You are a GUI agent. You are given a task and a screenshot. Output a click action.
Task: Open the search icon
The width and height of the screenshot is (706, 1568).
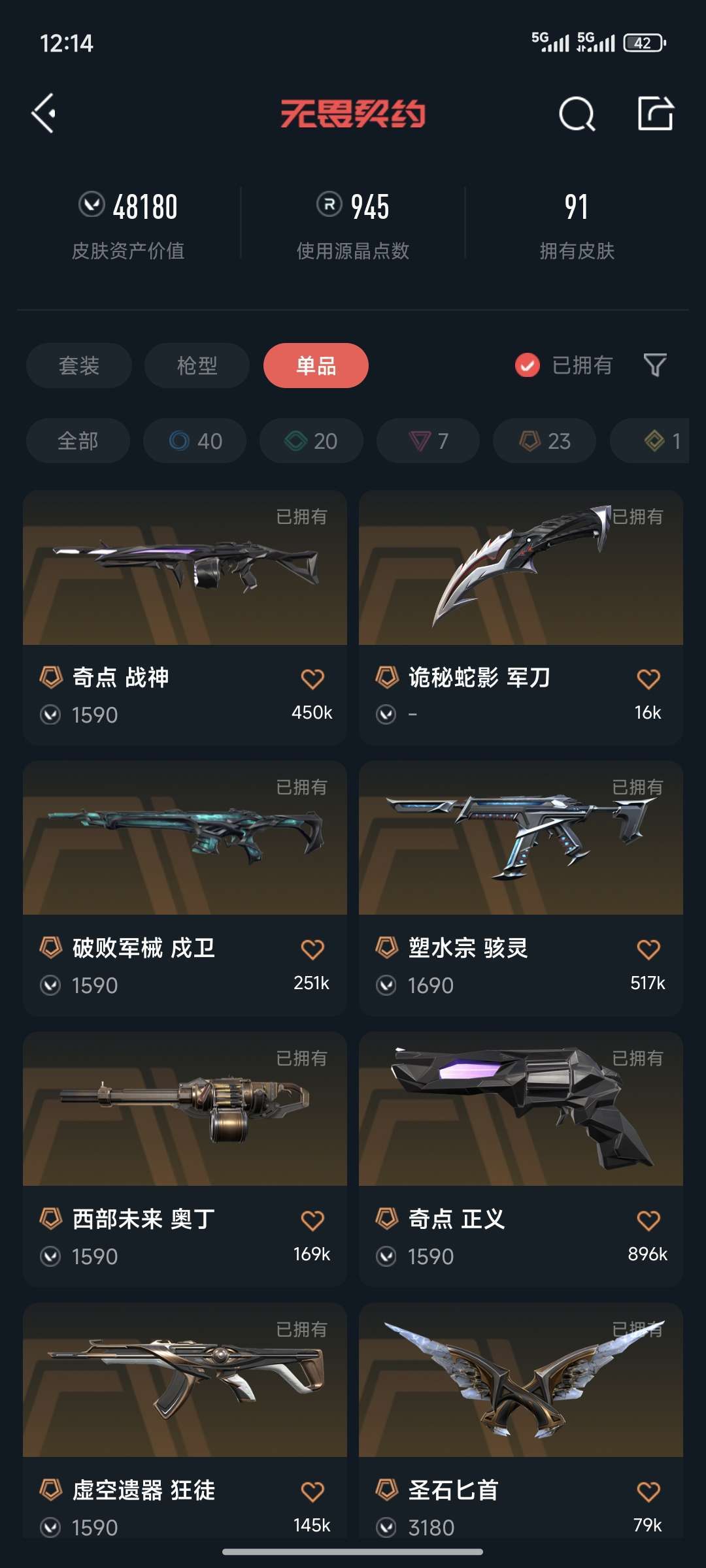tap(577, 114)
